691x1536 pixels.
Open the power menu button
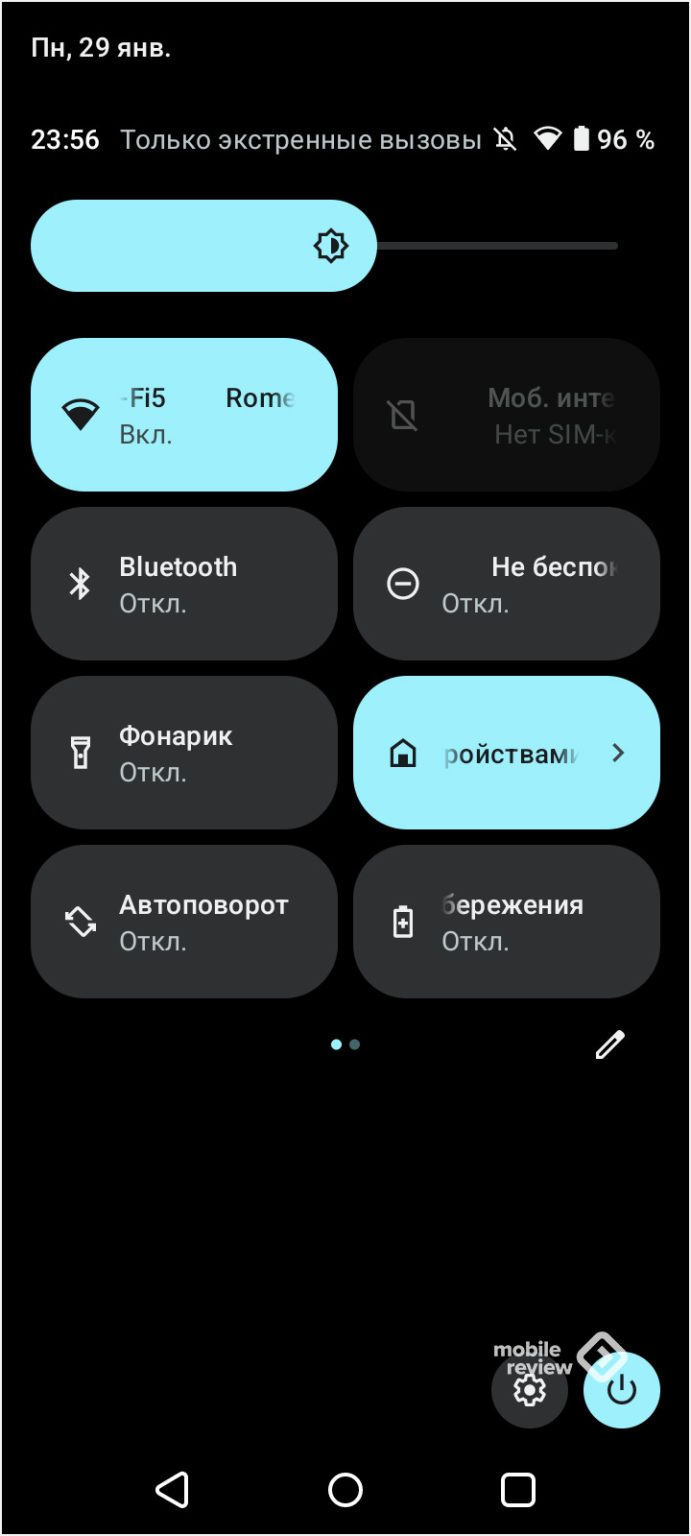click(622, 1390)
